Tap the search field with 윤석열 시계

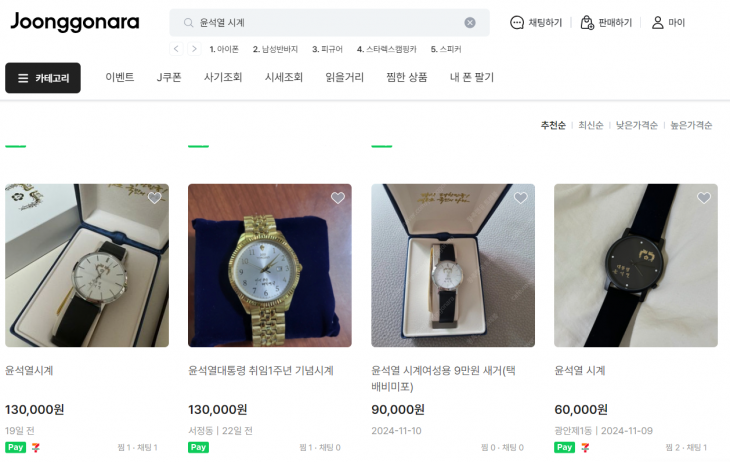tap(320, 22)
